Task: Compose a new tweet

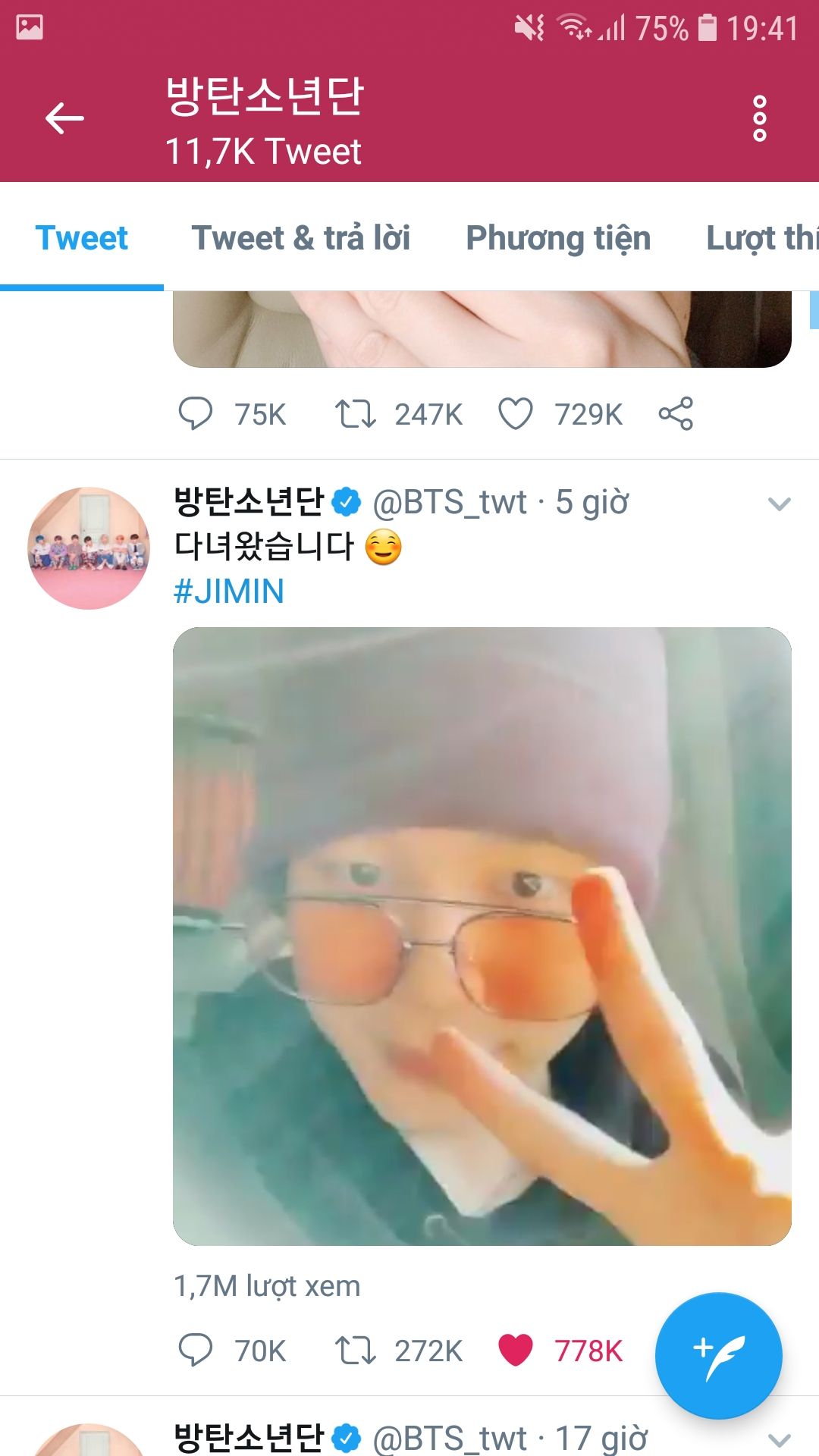Action: coord(718,1355)
